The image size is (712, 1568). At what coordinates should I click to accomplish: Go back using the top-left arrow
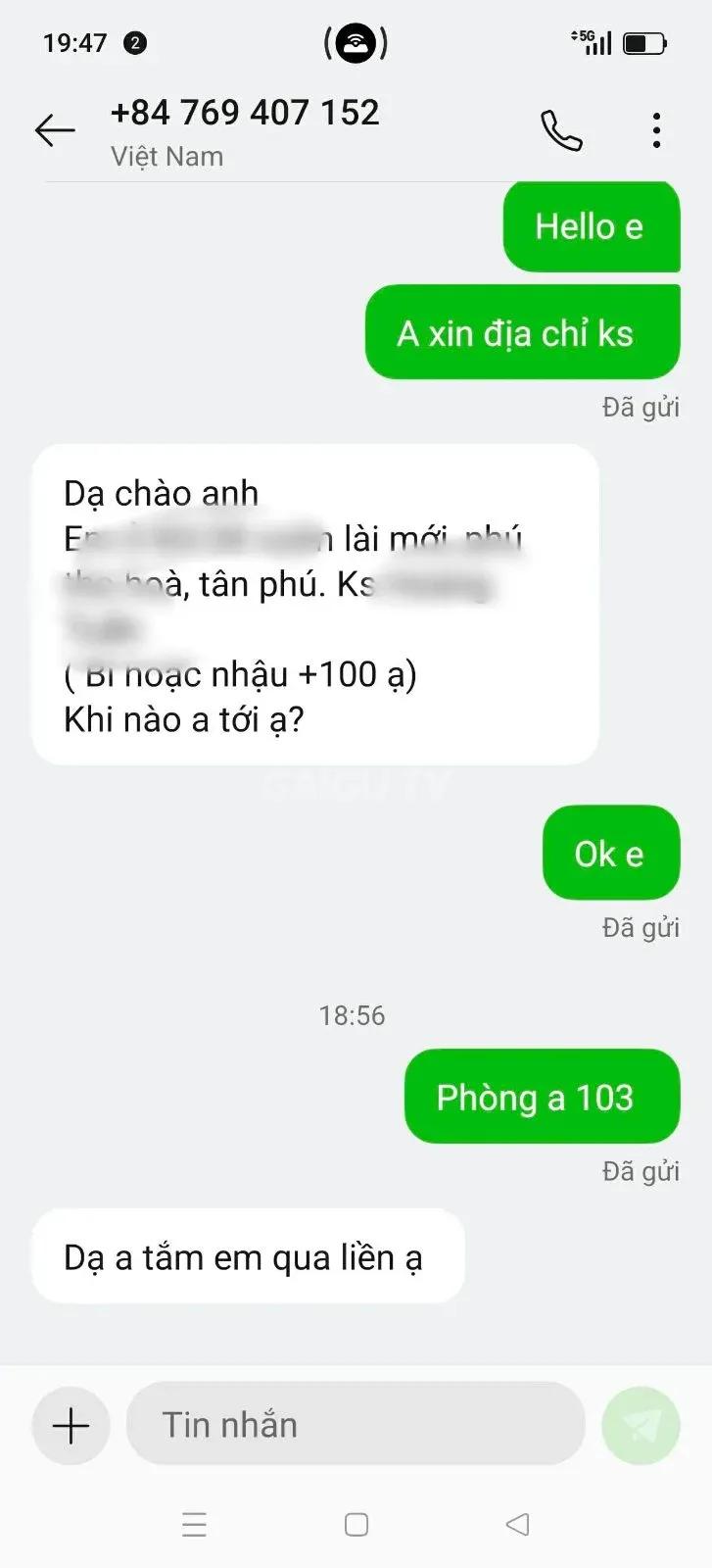coord(55,130)
